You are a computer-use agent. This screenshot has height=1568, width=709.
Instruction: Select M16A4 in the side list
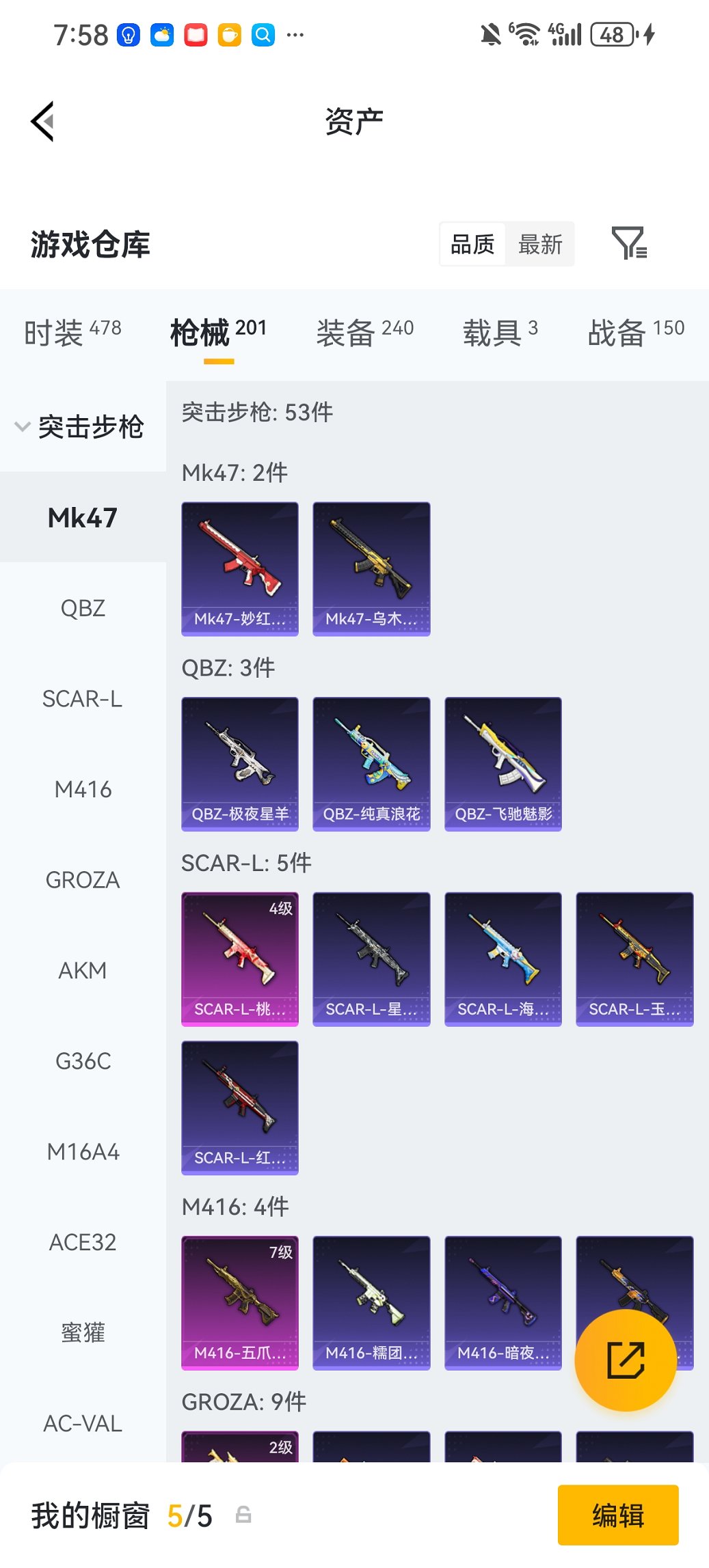(x=83, y=1152)
